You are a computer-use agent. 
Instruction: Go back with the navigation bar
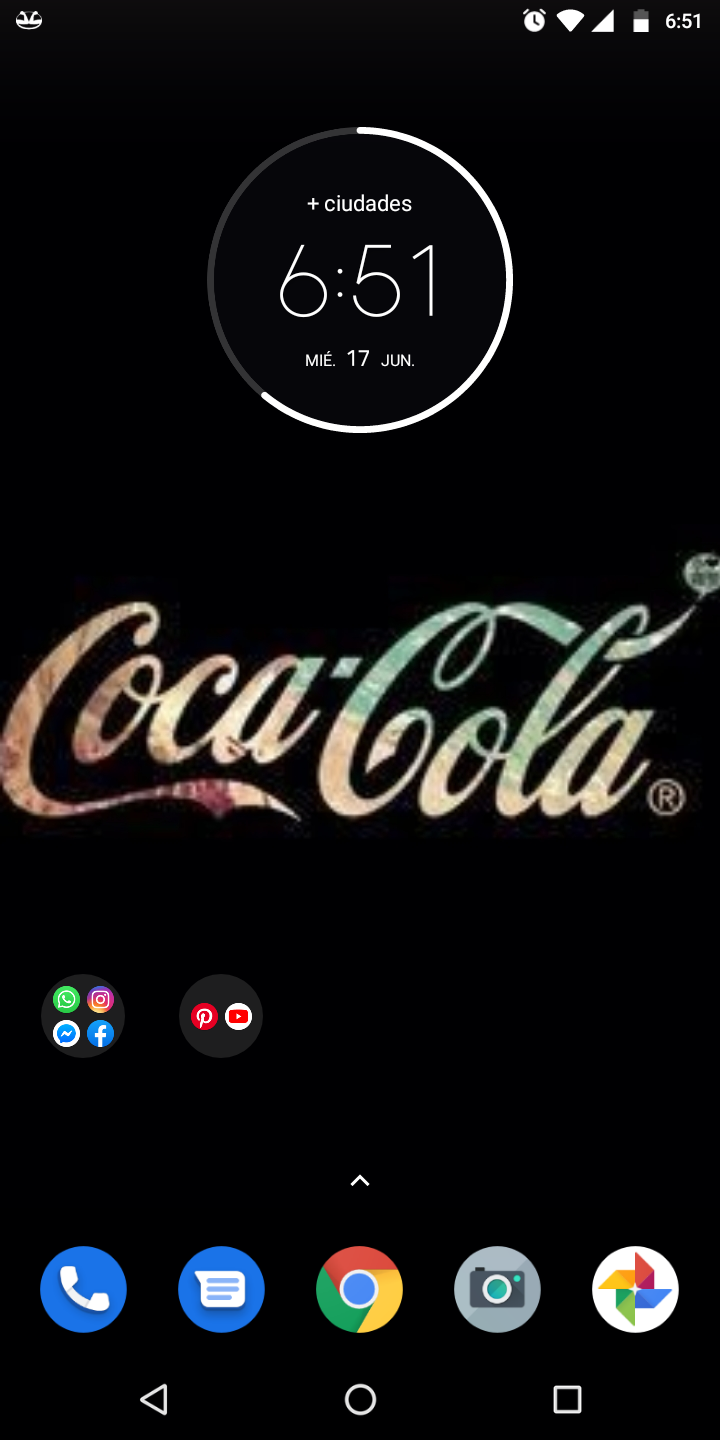click(x=154, y=1399)
